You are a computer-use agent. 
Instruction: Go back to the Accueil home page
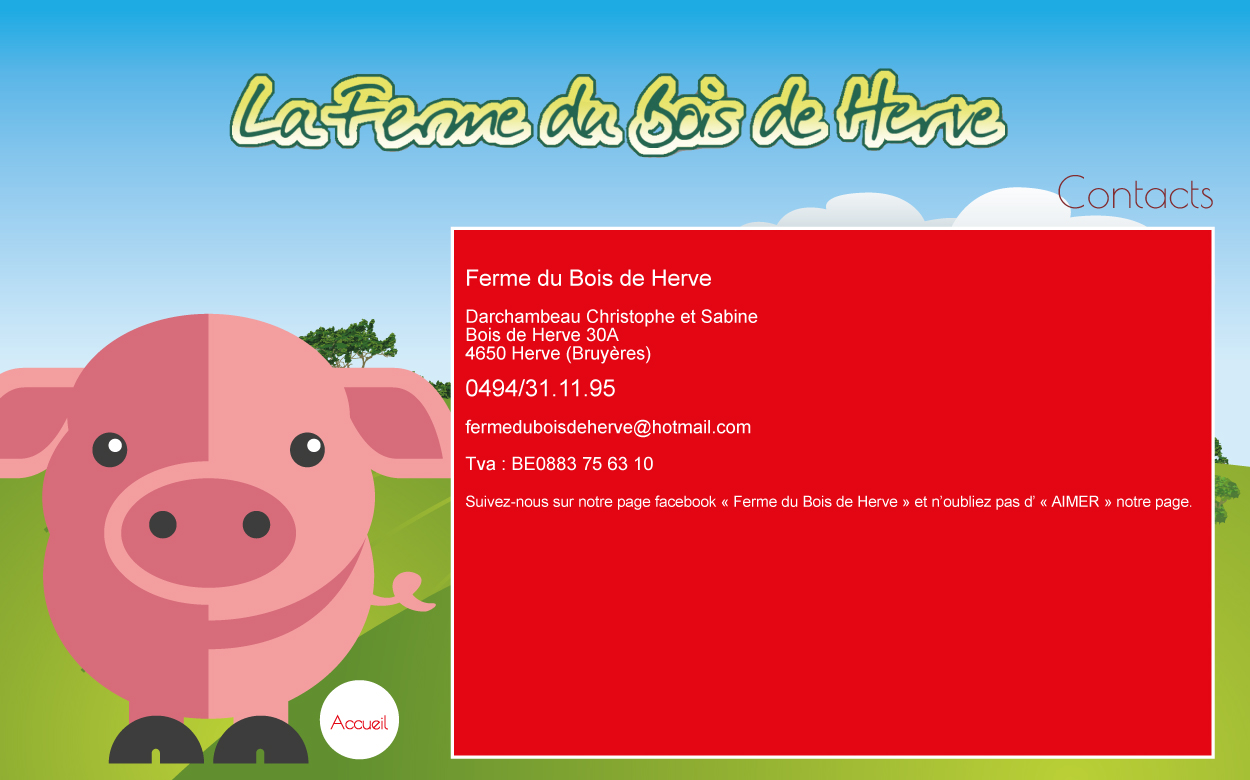click(359, 721)
